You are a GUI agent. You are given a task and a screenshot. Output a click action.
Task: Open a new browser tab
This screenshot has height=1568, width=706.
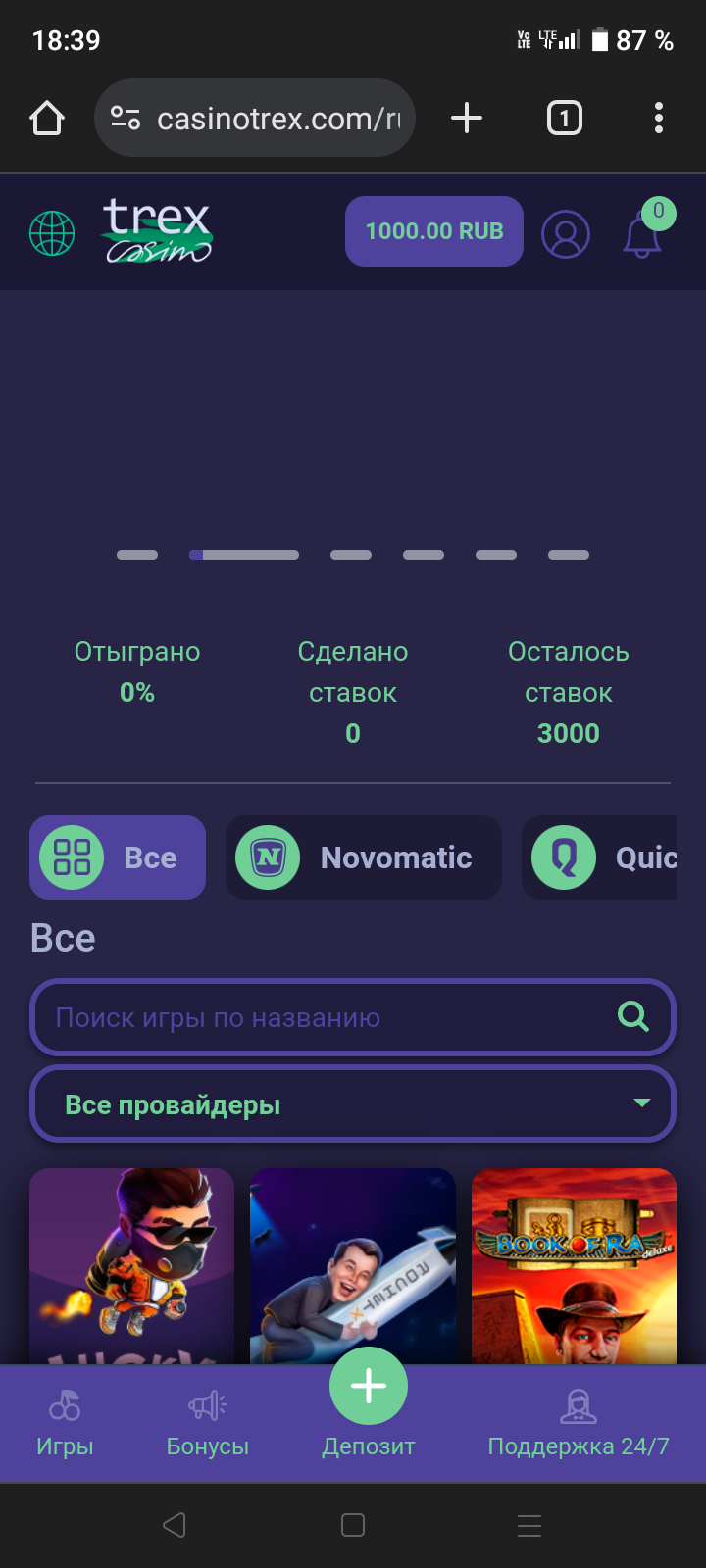(467, 119)
